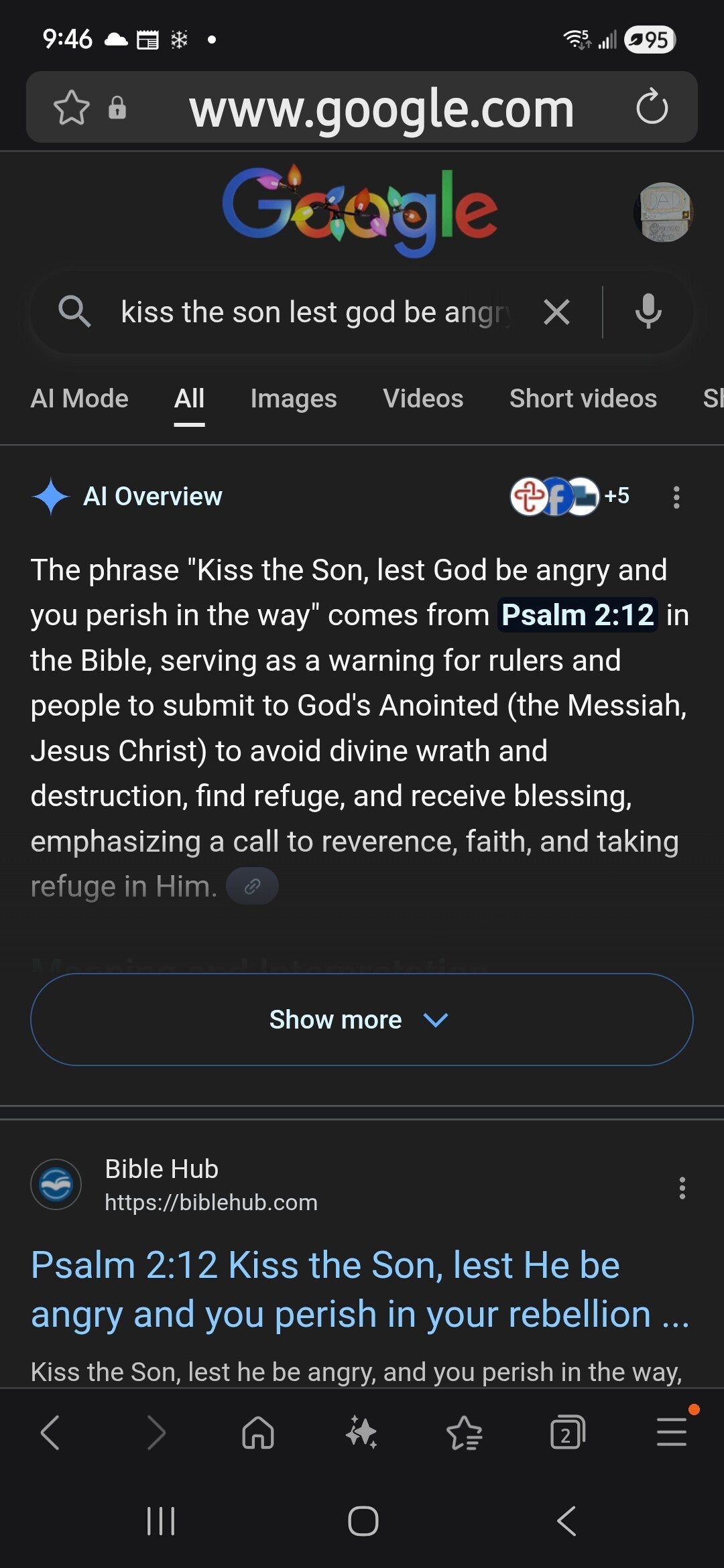This screenshot has width=724, height=1568.
Task: Switch to the Images tab
Action: click(x=294, y=399)
